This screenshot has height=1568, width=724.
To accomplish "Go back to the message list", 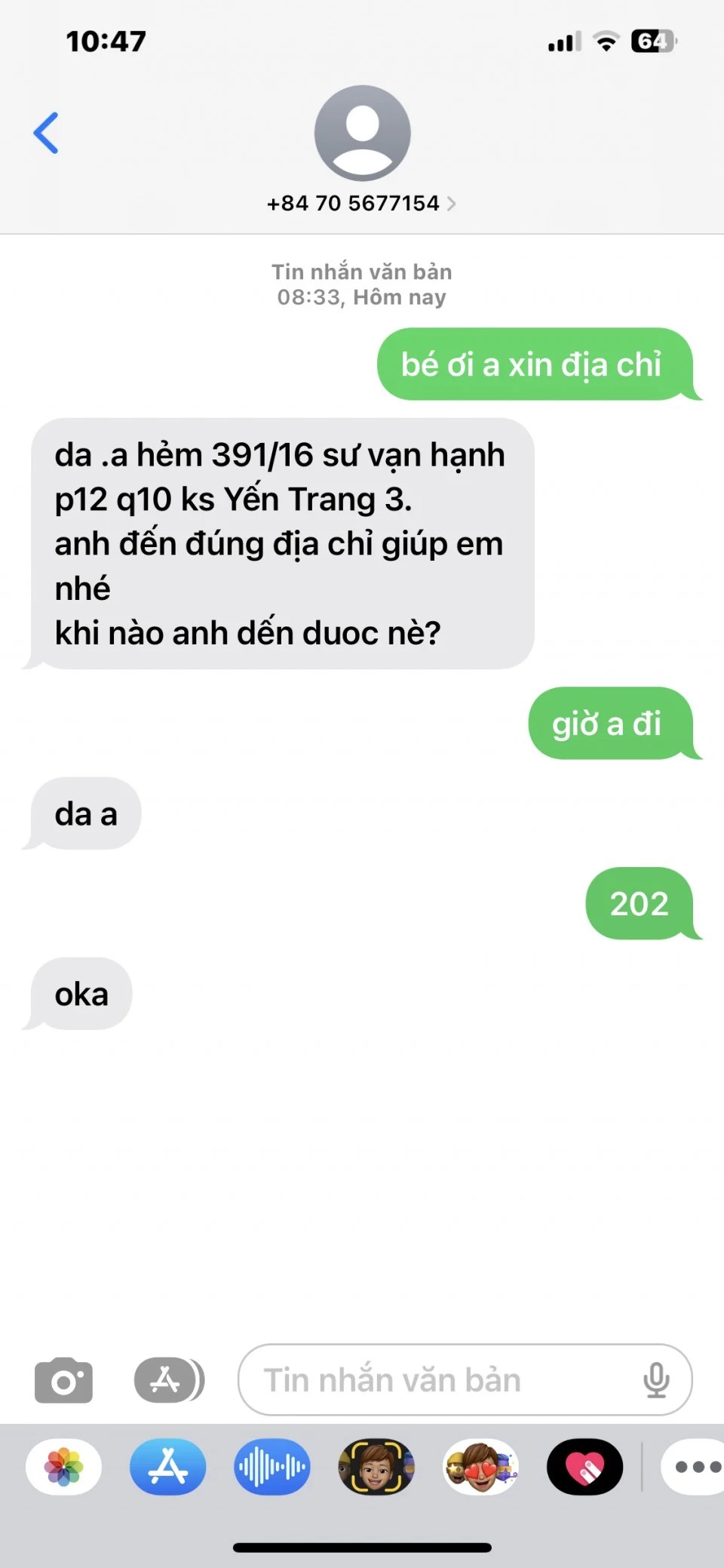I will tap(47, 133).
